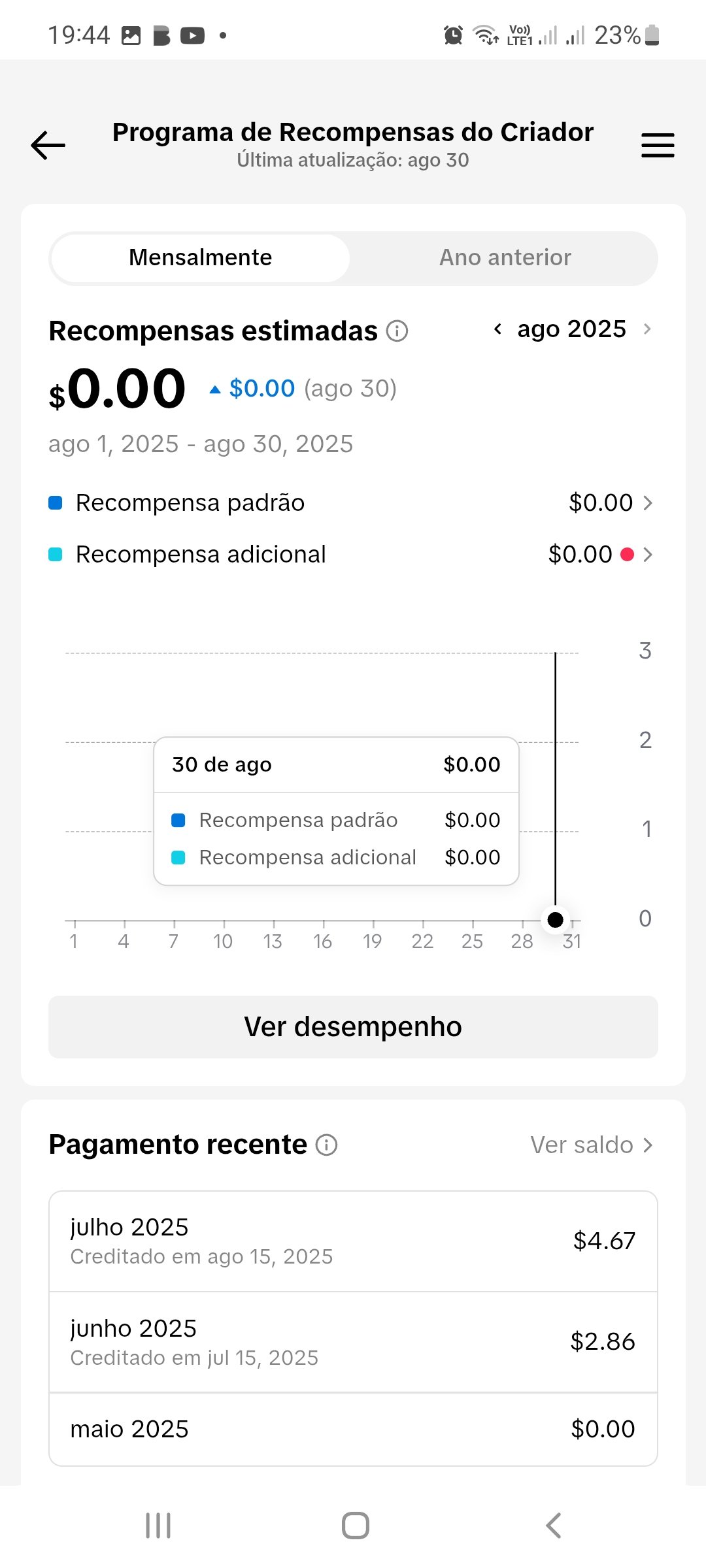Go to the month before ago 2025
706x1568 pixels.
[x=498, y=329]
